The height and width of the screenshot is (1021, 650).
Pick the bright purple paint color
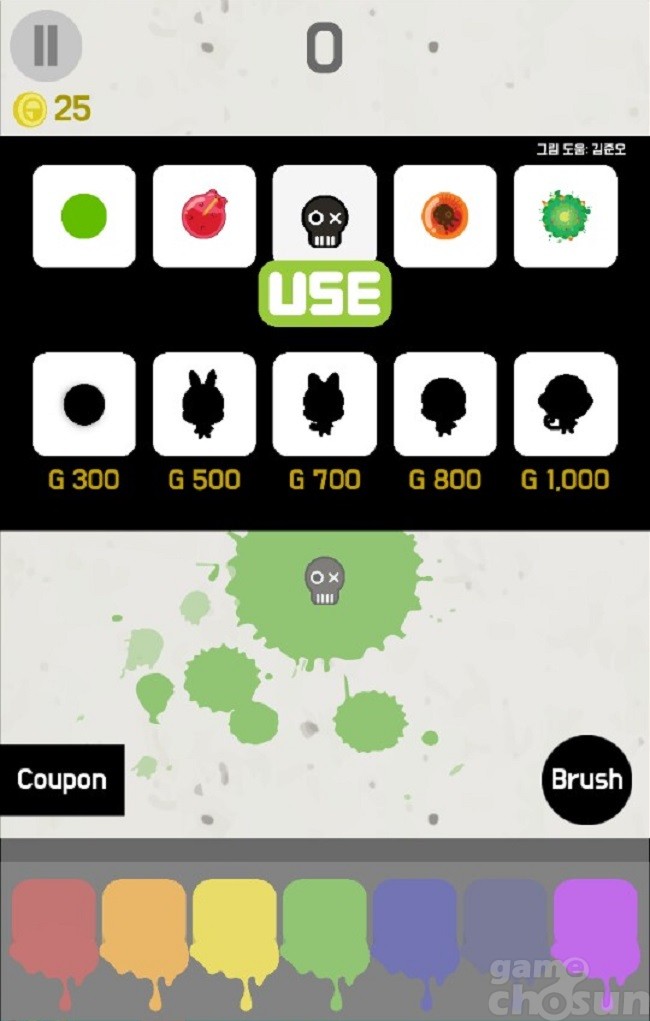596,925
